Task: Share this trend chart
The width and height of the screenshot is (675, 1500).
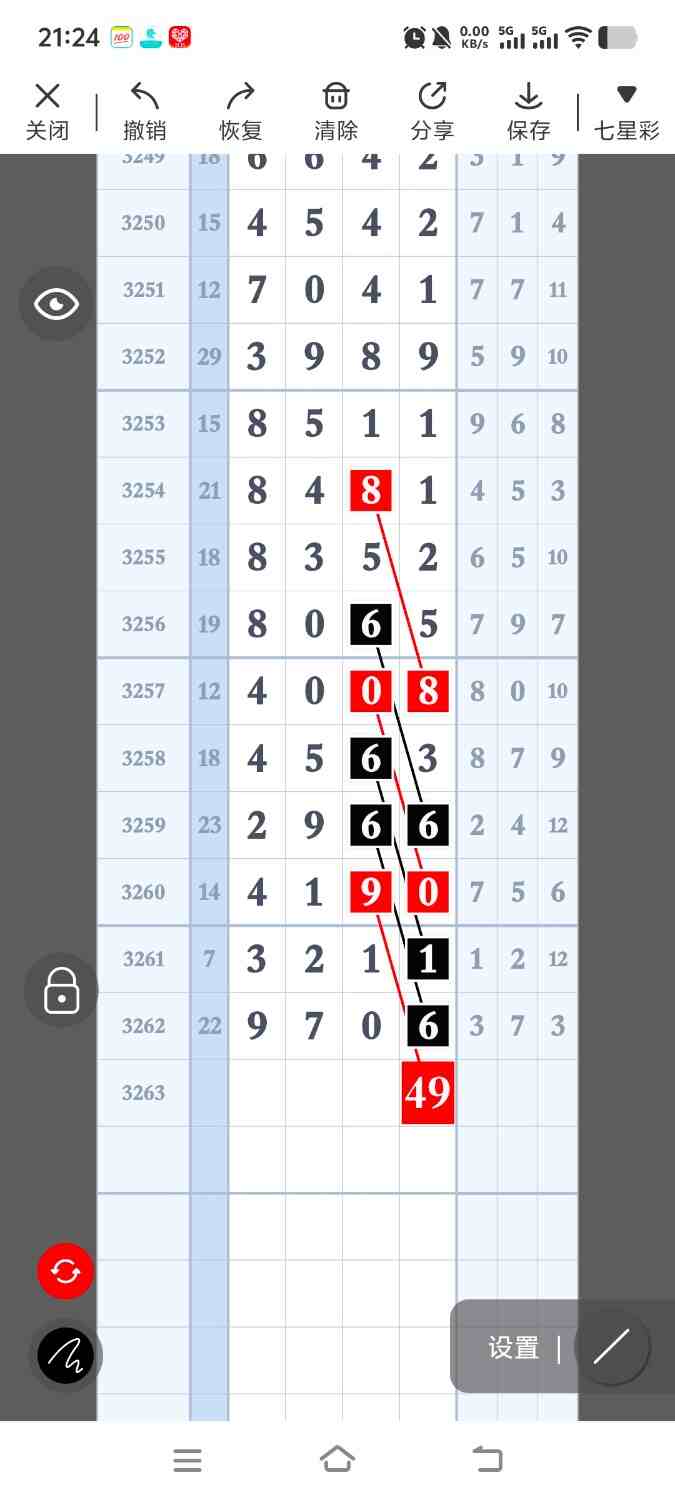Action: pyautogui.click(x=432, y=111)
